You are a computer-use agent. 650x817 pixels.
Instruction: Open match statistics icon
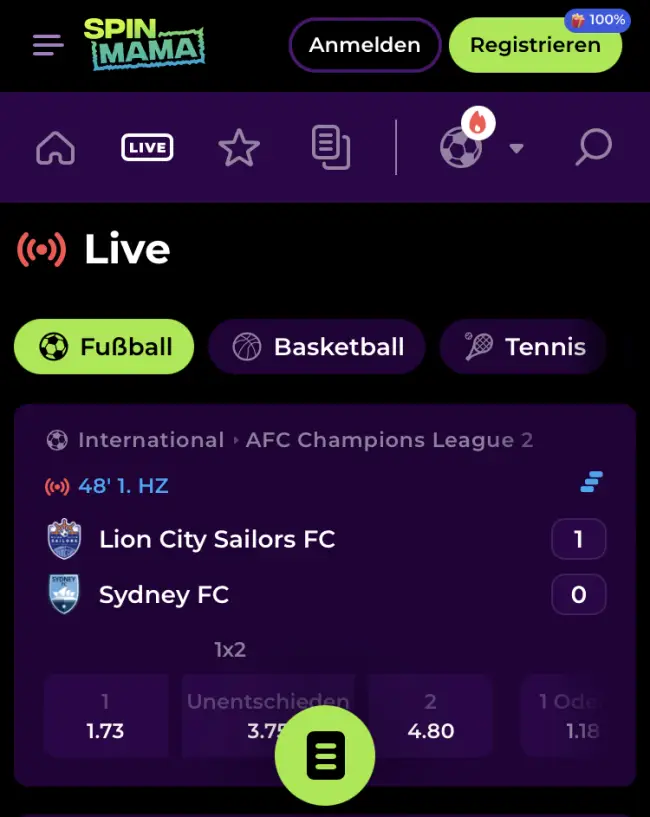coord(592,483)
